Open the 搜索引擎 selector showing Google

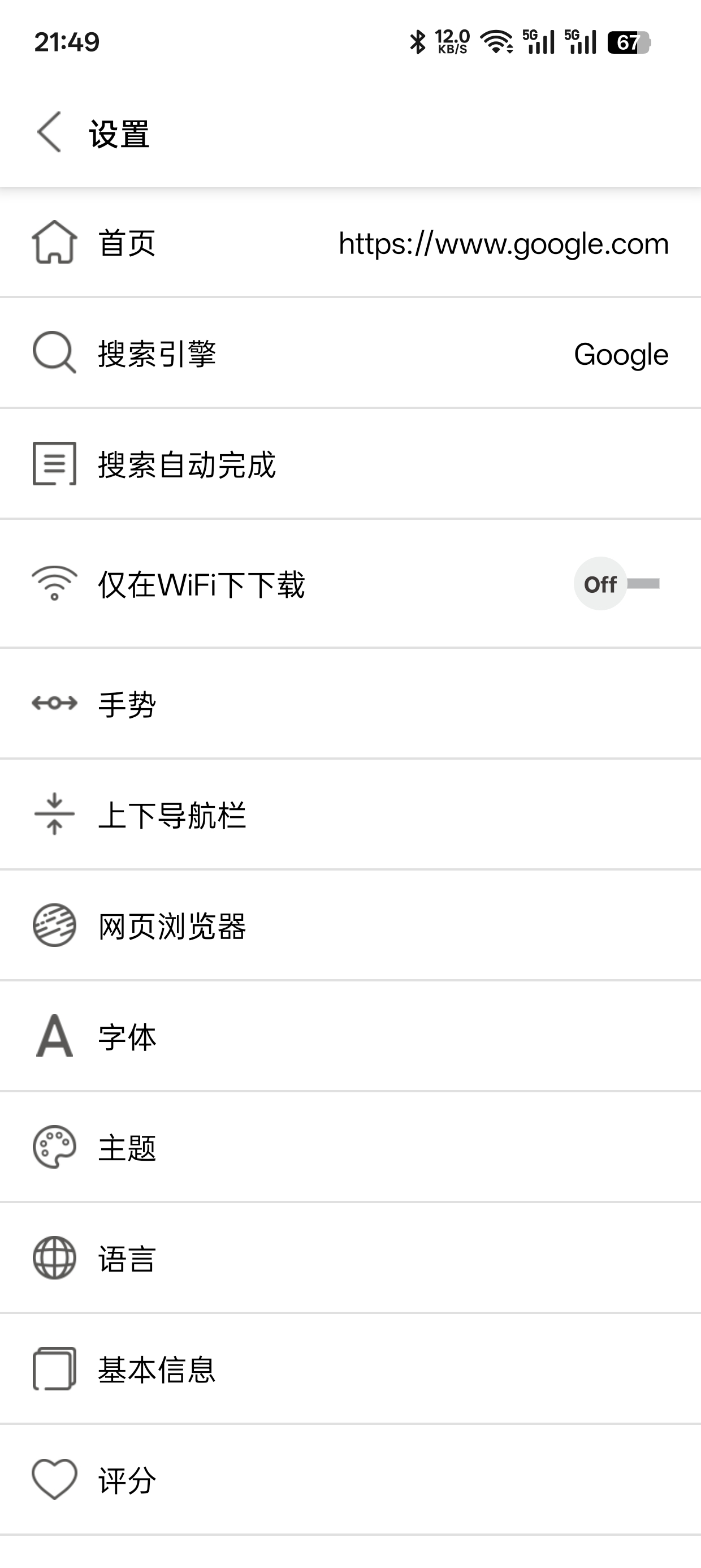click(x=350, y=353)
